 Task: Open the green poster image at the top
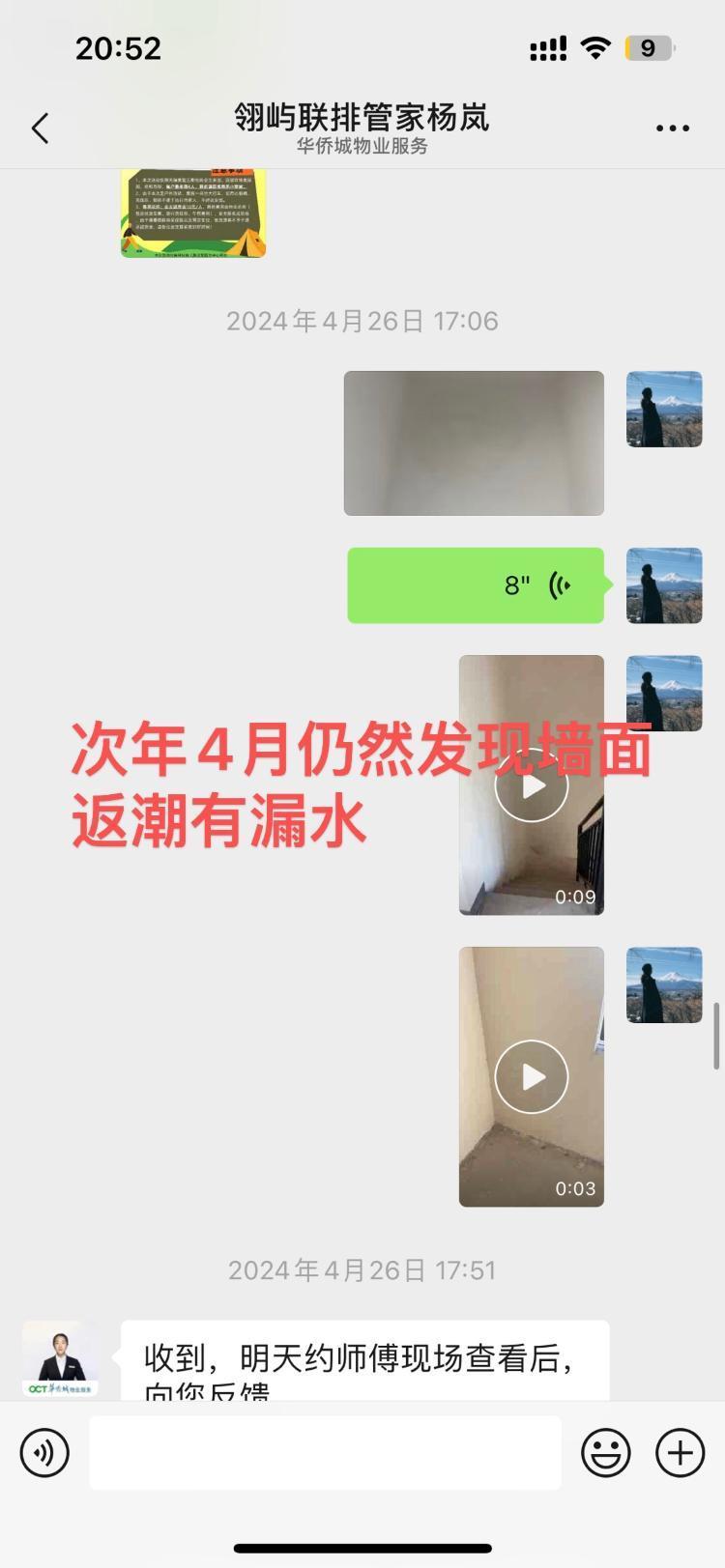[x=193, y=214]
